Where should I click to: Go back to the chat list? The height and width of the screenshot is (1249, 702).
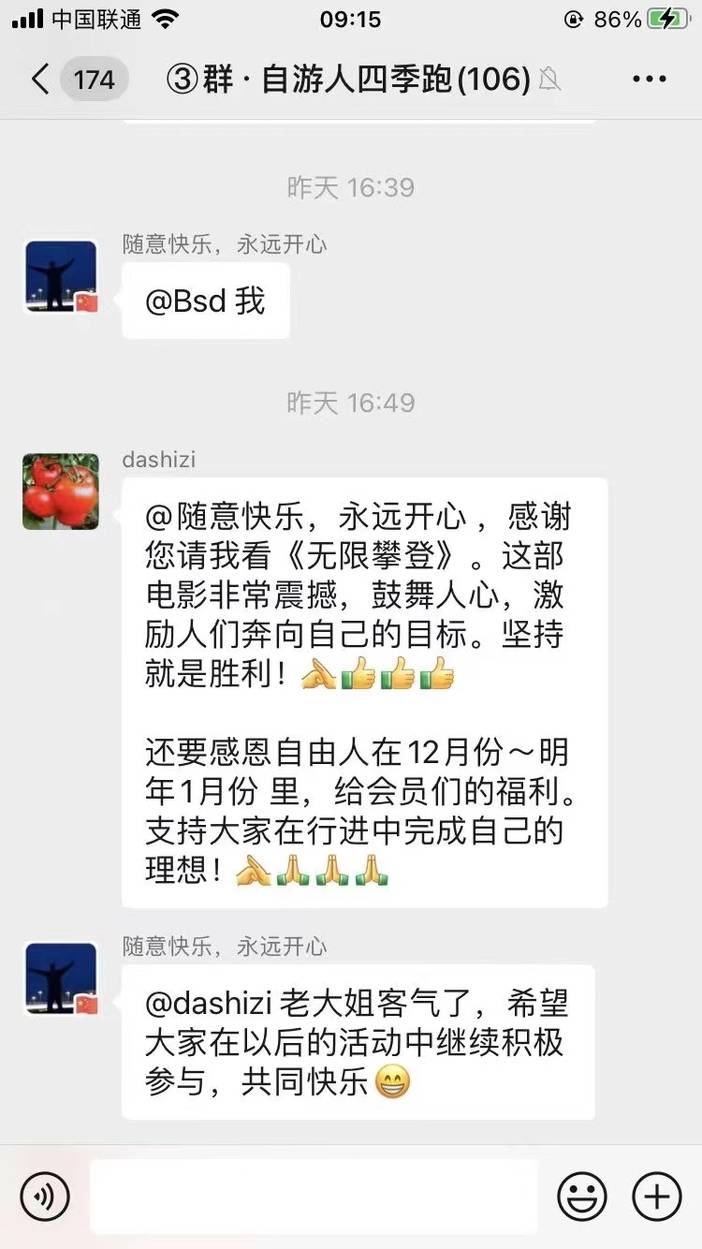[40, 80]
